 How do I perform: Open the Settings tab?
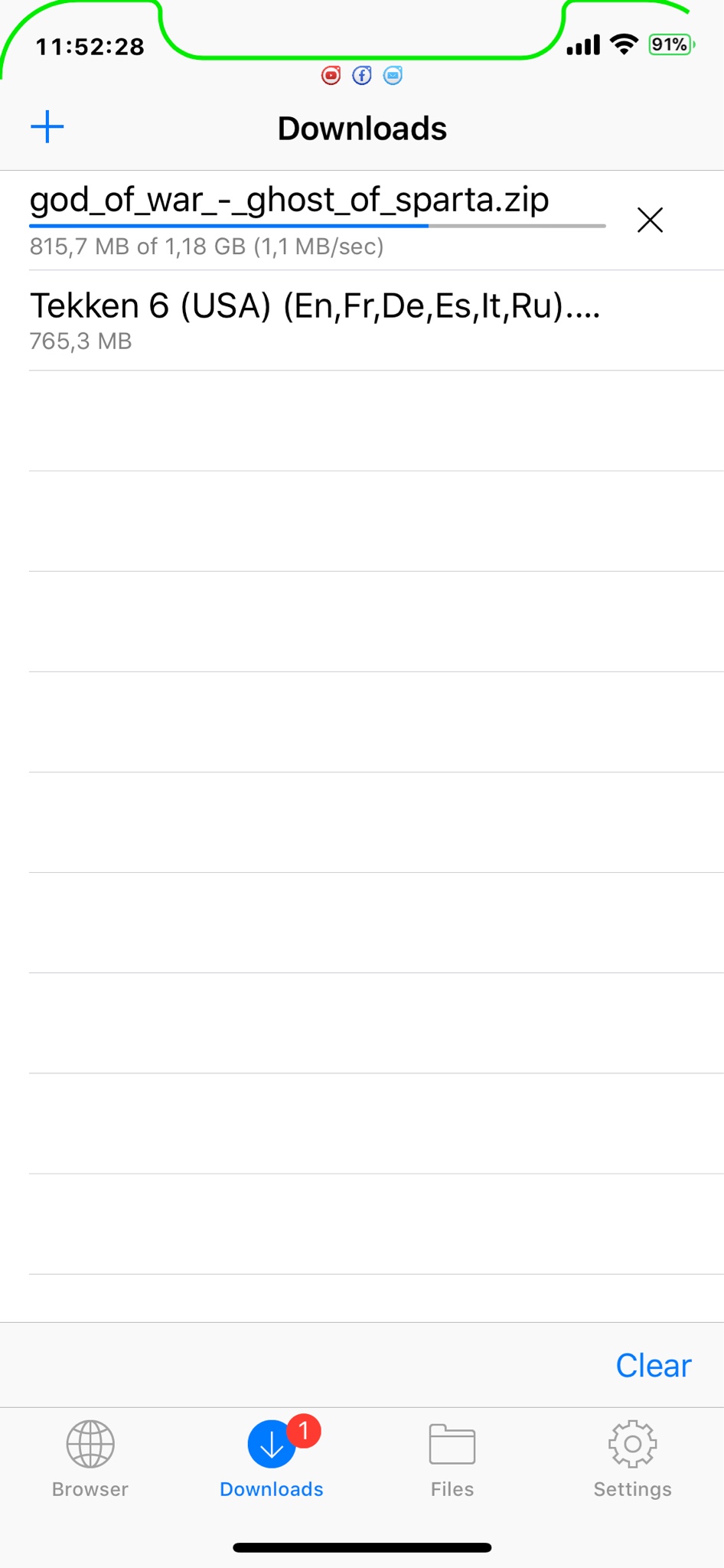[x=632, y=1458]
